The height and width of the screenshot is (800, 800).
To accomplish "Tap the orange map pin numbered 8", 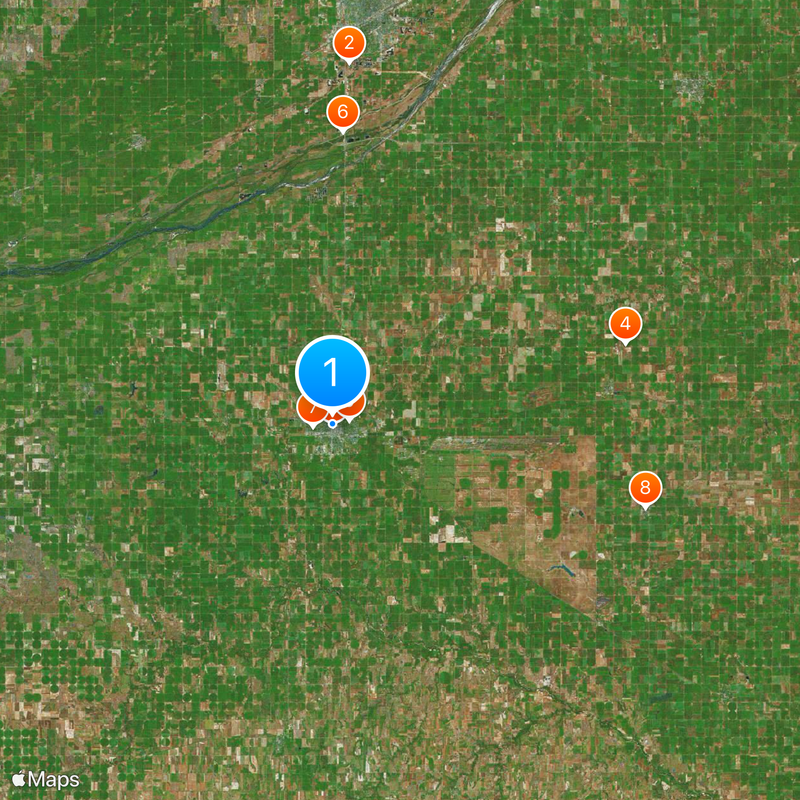I will click(x=645, y=489).
